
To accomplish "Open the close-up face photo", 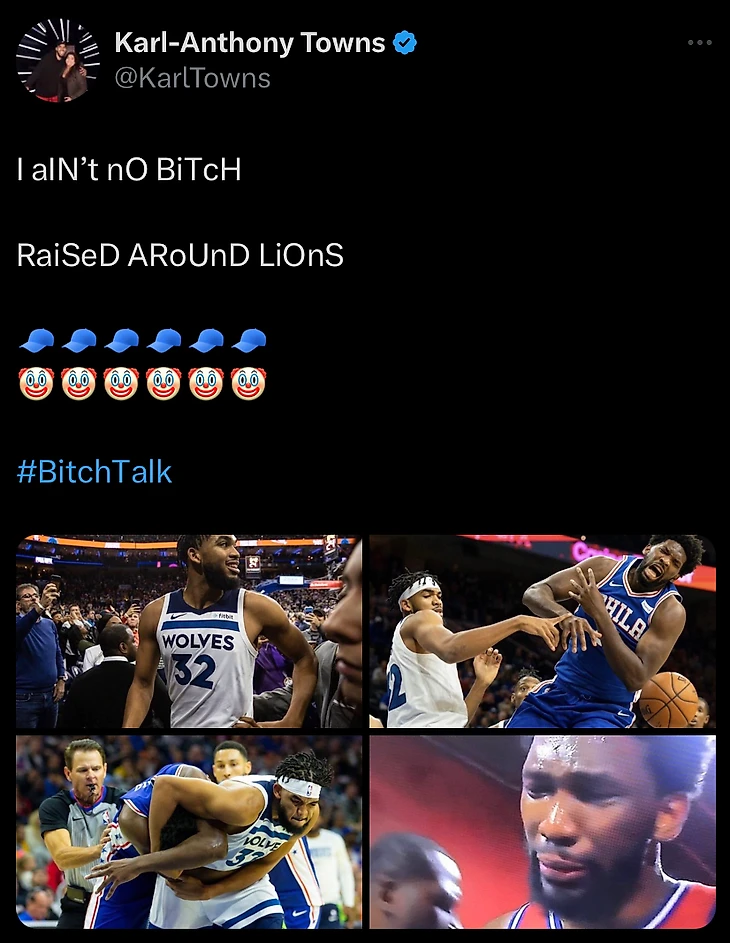I will [x=543, y=832].
